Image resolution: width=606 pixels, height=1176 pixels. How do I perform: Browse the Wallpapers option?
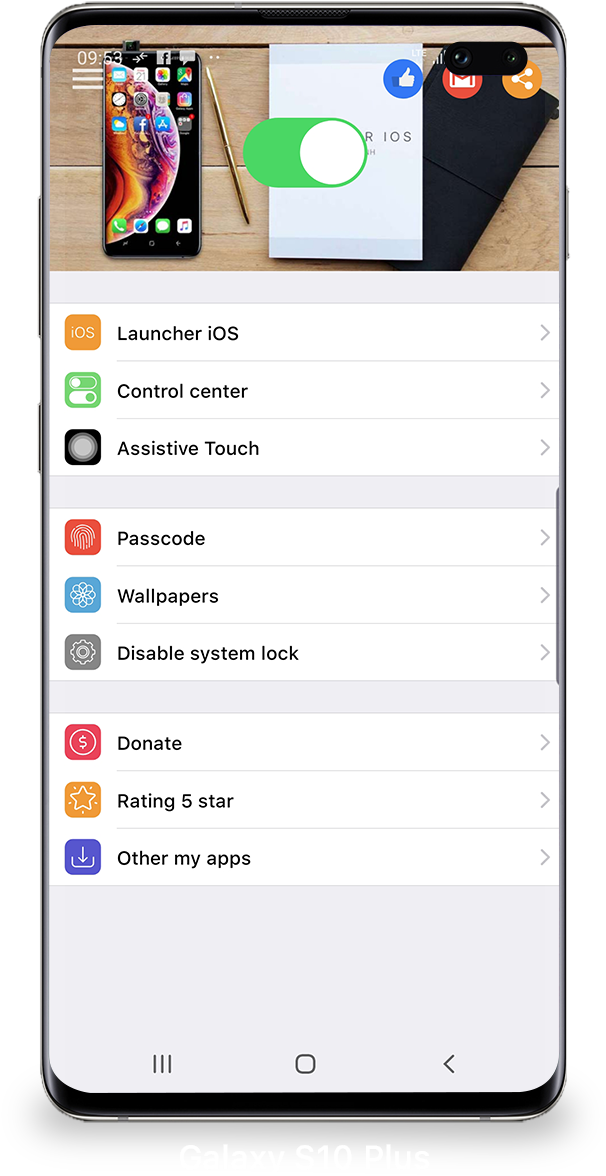[x=304, y=595]
